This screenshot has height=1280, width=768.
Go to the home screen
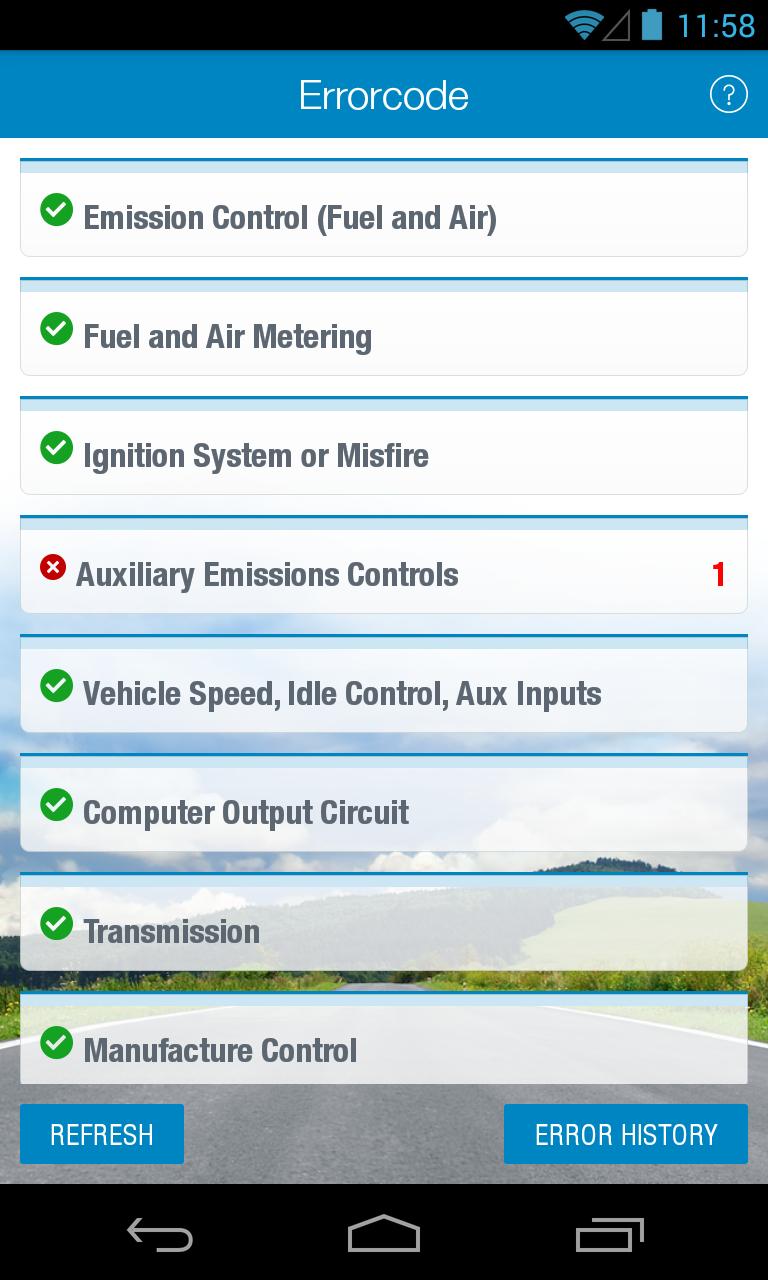[x=384, y=1234]
